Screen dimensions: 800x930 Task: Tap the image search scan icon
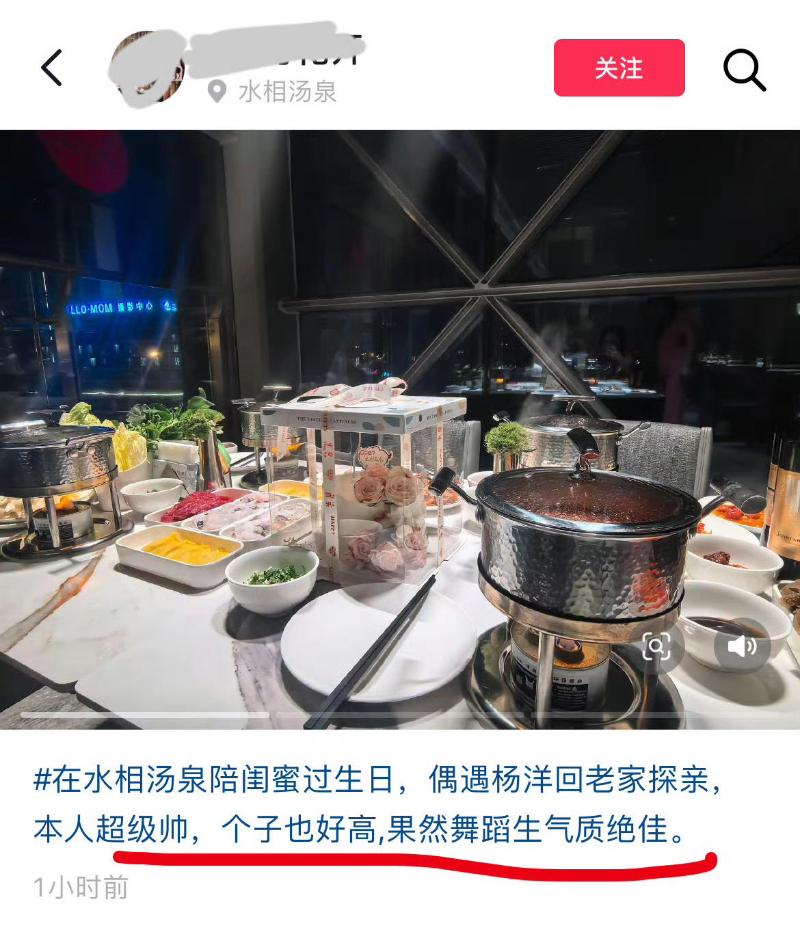tap(656, 645)
